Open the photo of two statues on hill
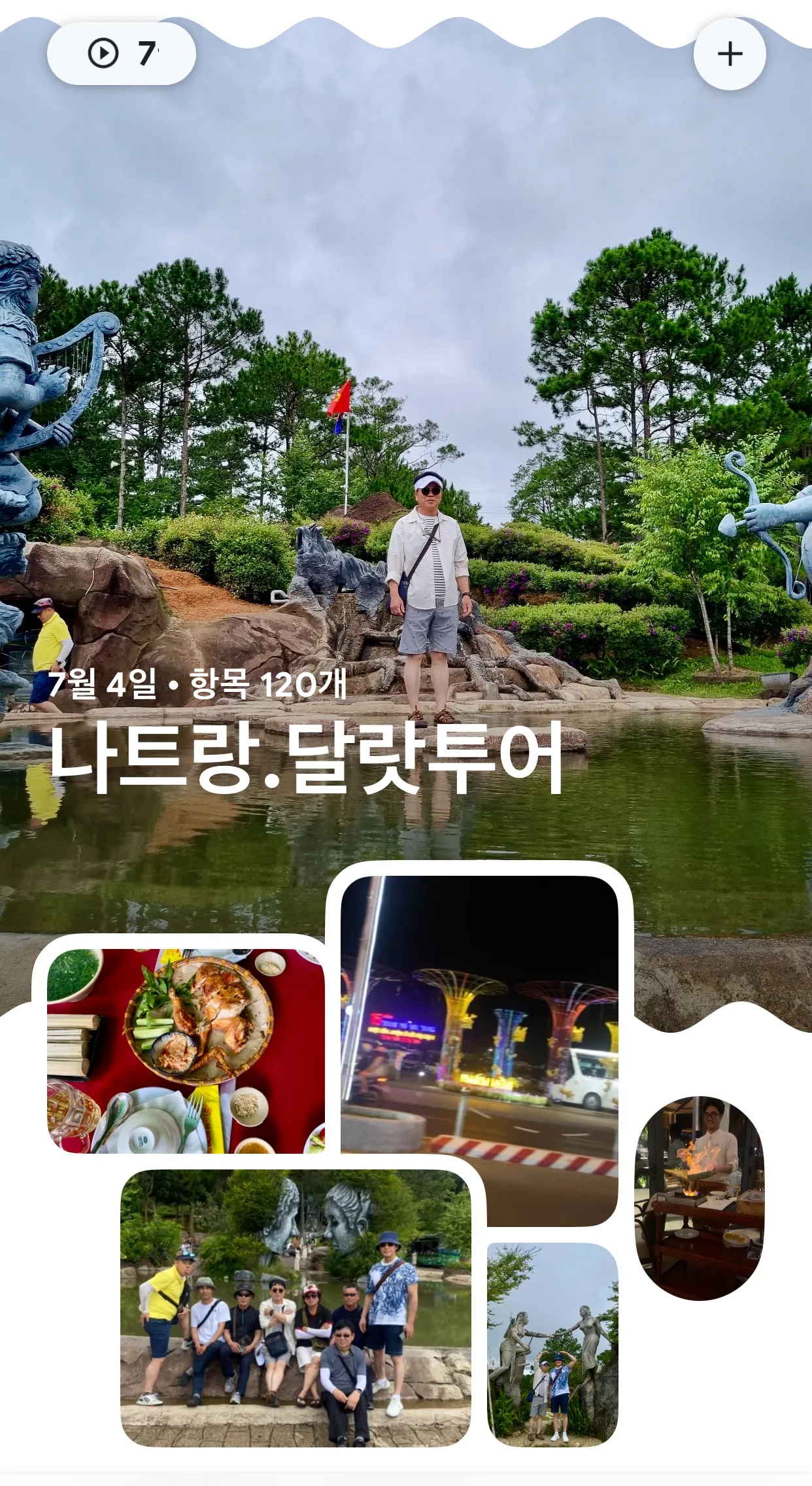 click(x=552, y=1344)
